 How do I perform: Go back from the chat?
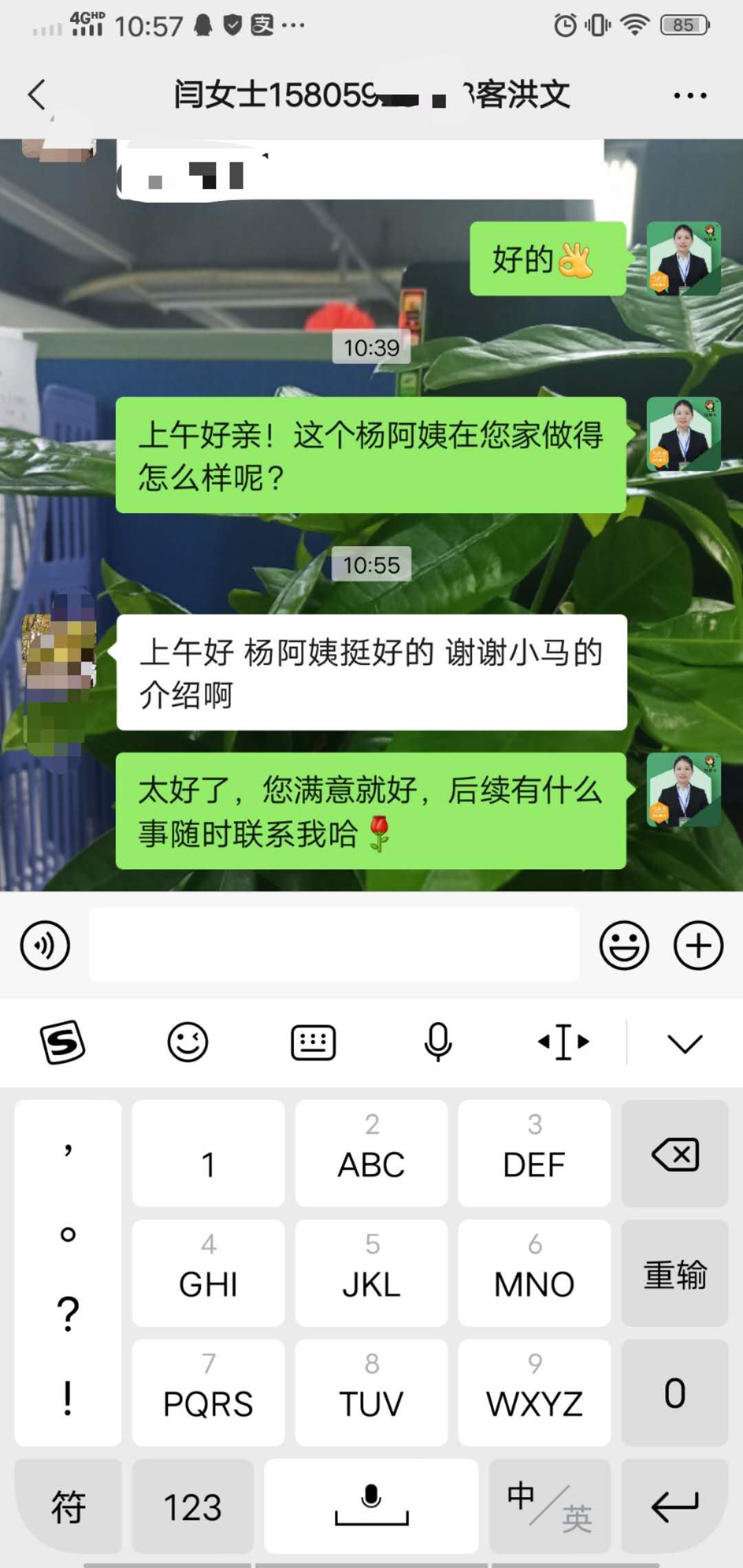37,95
